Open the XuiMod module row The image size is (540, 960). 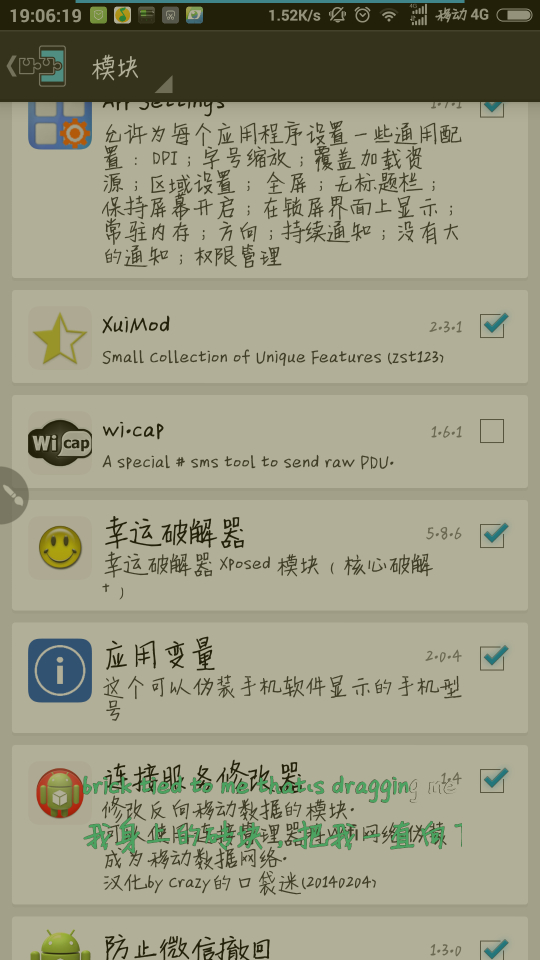[x=270, y=337]
